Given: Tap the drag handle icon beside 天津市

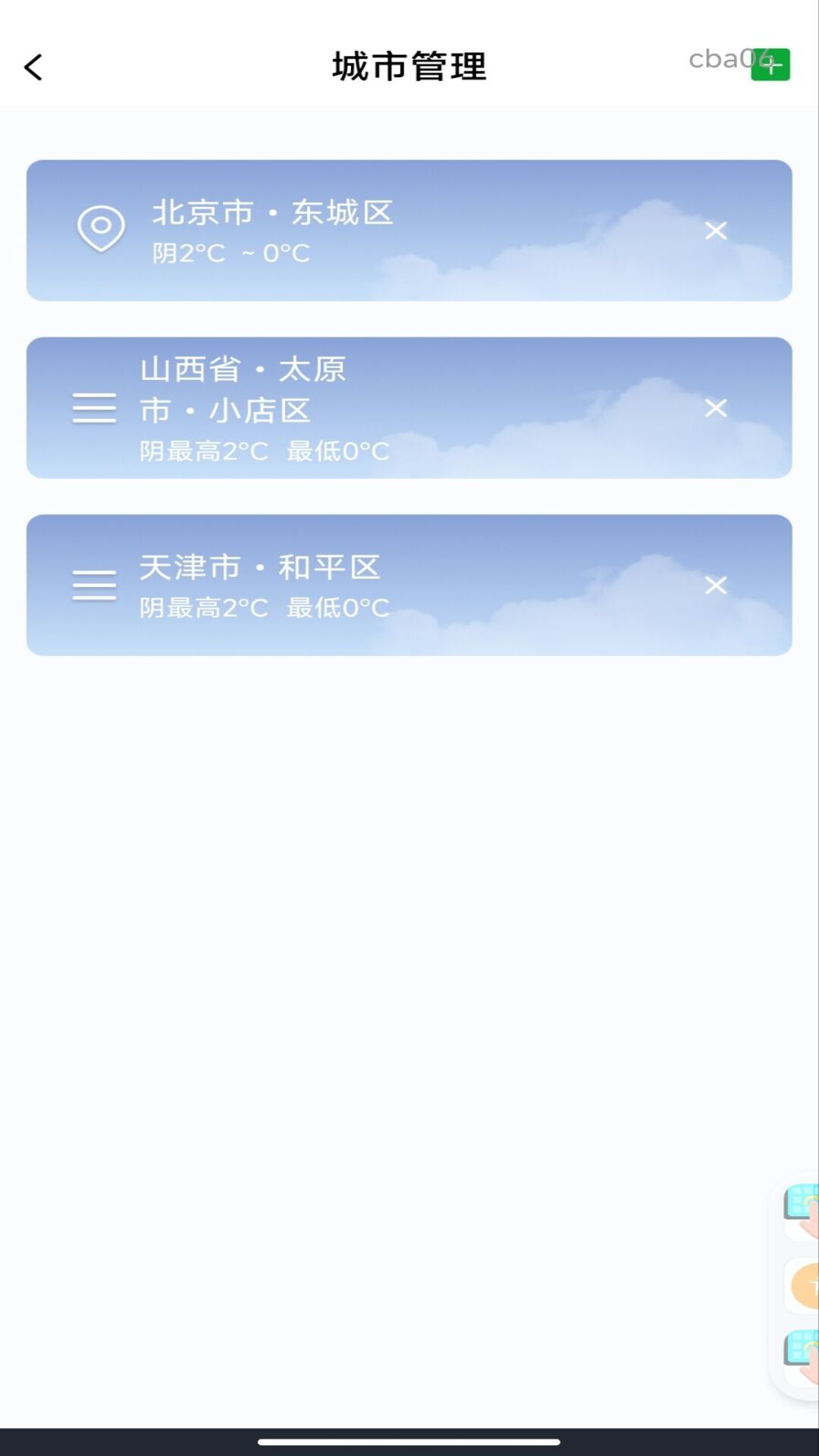Looking at the screenshot, I should point(94,585).
